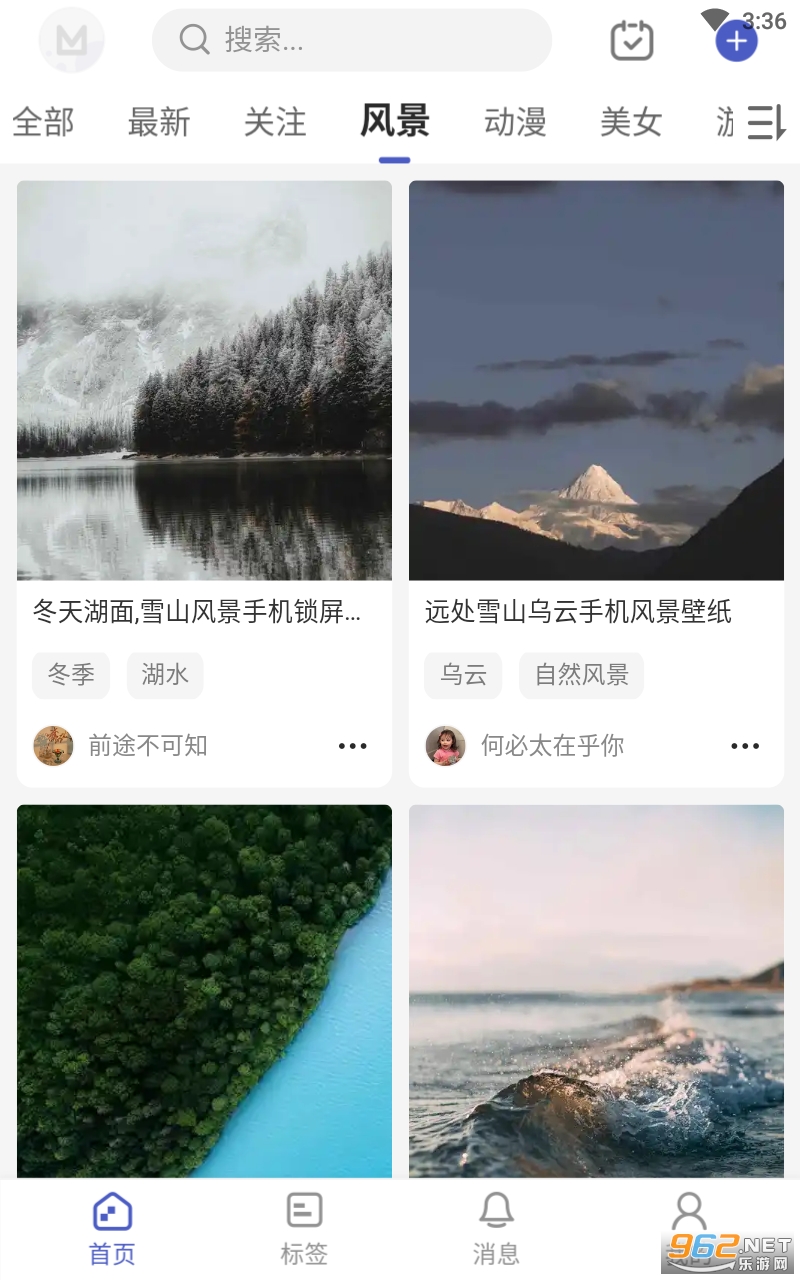Image resolution: width=800 pixels, height=1280 pixels.
Task: Open the category sort list icon
Action: pos(766,122)
